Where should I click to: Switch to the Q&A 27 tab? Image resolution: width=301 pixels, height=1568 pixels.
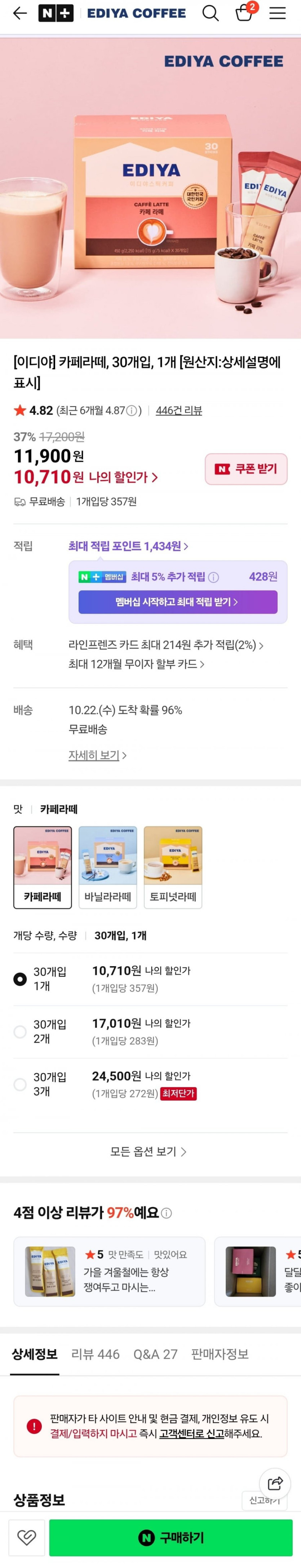[155, 1355]
